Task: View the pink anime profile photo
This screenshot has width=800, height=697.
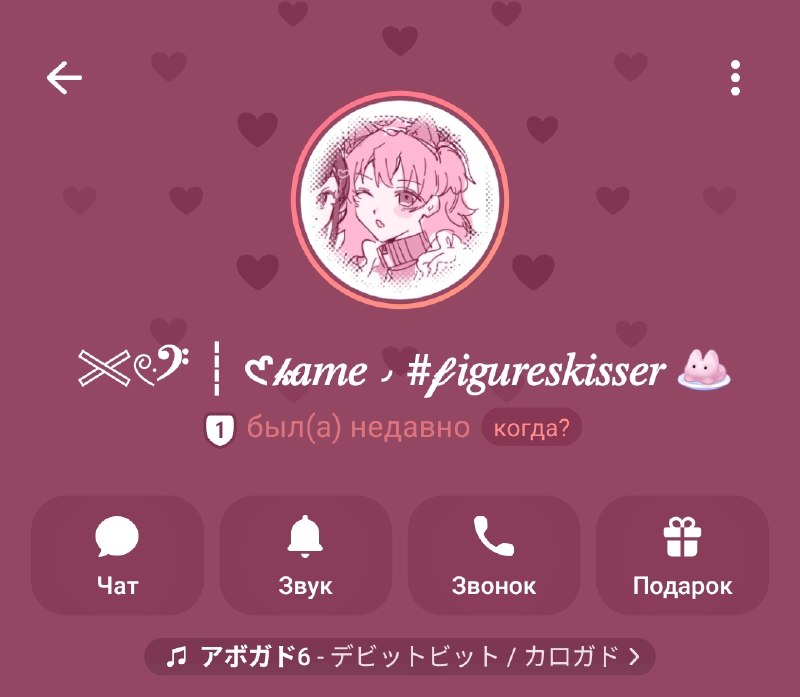Action: click(x=399, y=200)
